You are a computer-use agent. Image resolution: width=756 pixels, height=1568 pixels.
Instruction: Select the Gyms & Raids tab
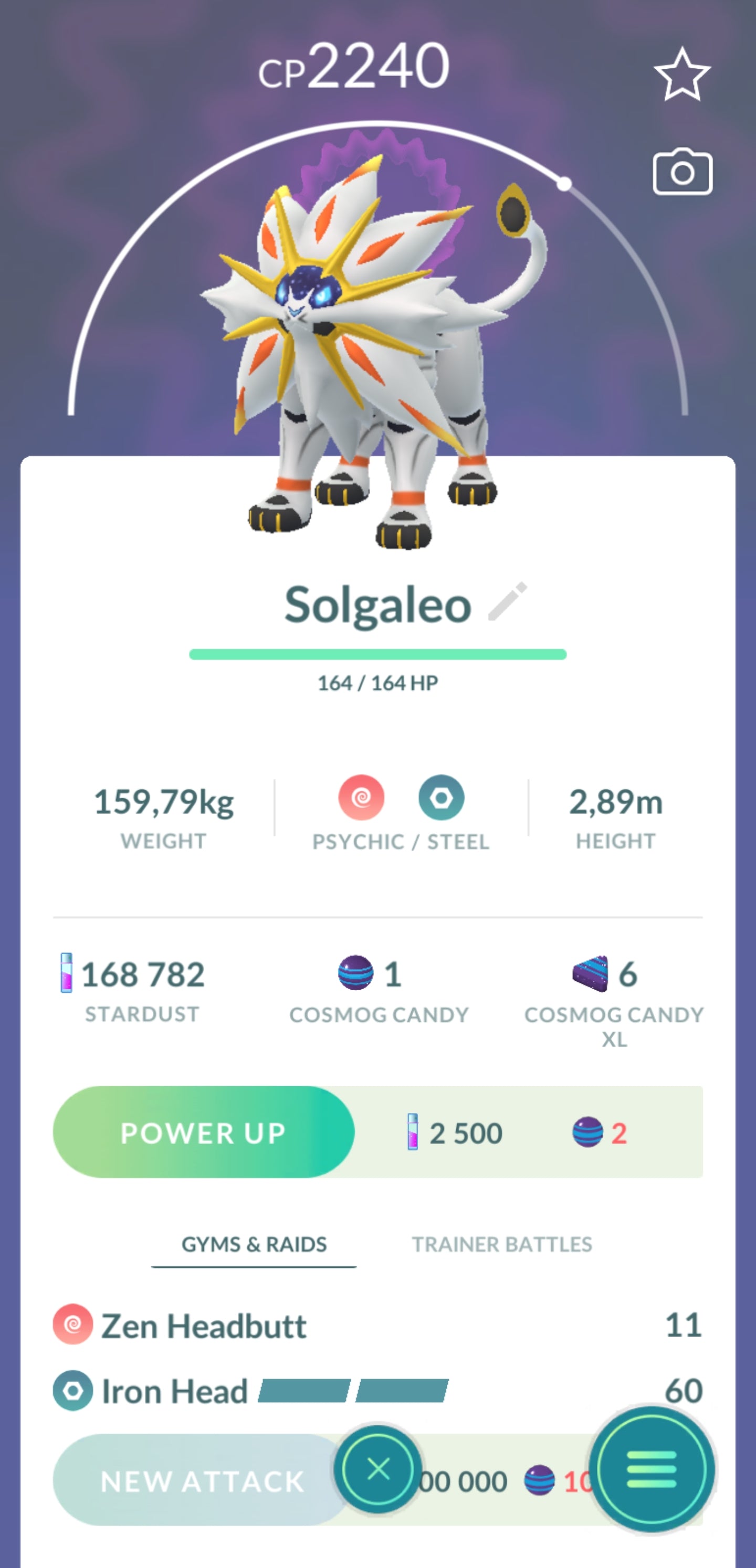254,1244
